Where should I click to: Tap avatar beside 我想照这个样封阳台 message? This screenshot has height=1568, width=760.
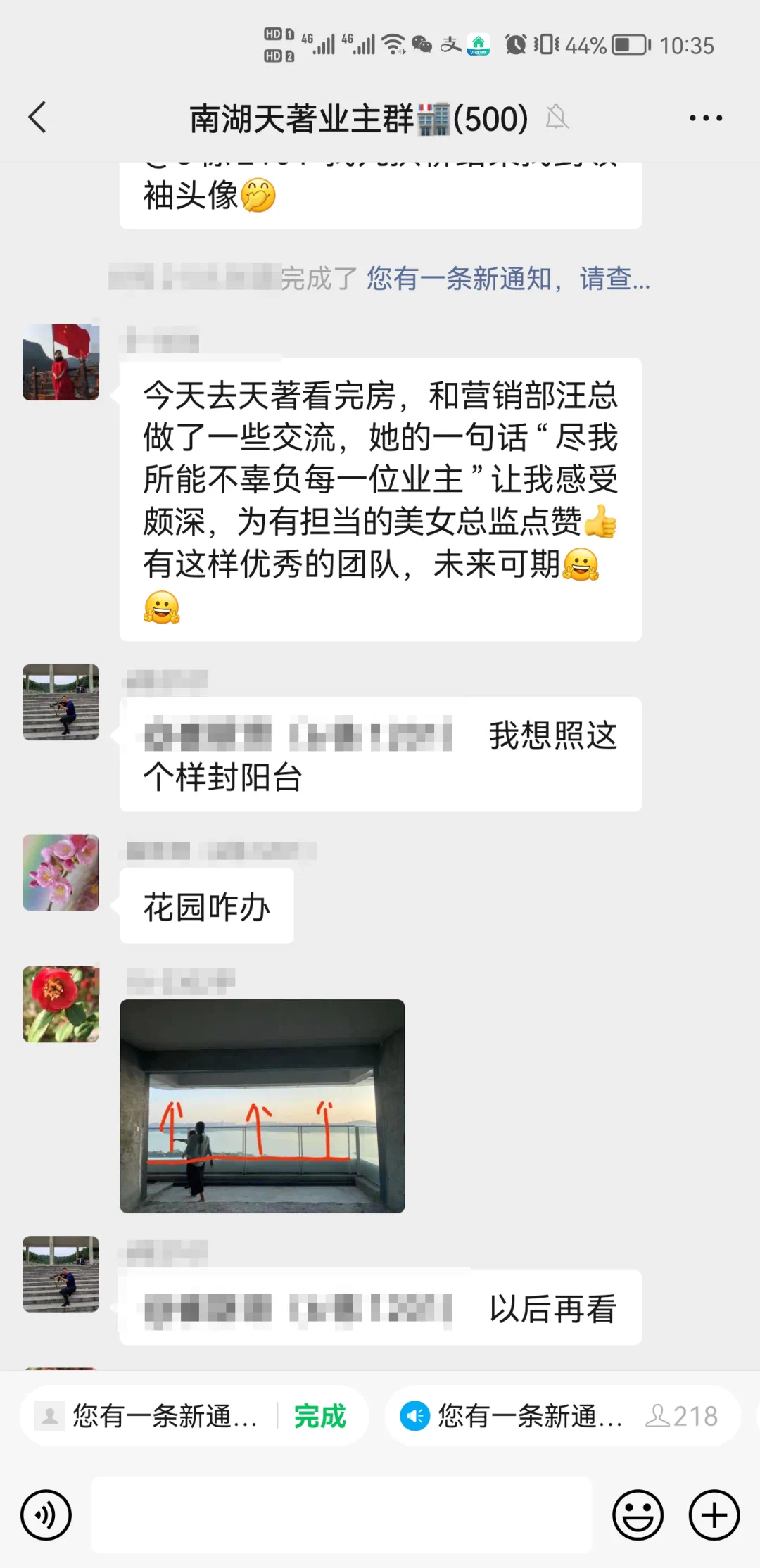[61, 702]
